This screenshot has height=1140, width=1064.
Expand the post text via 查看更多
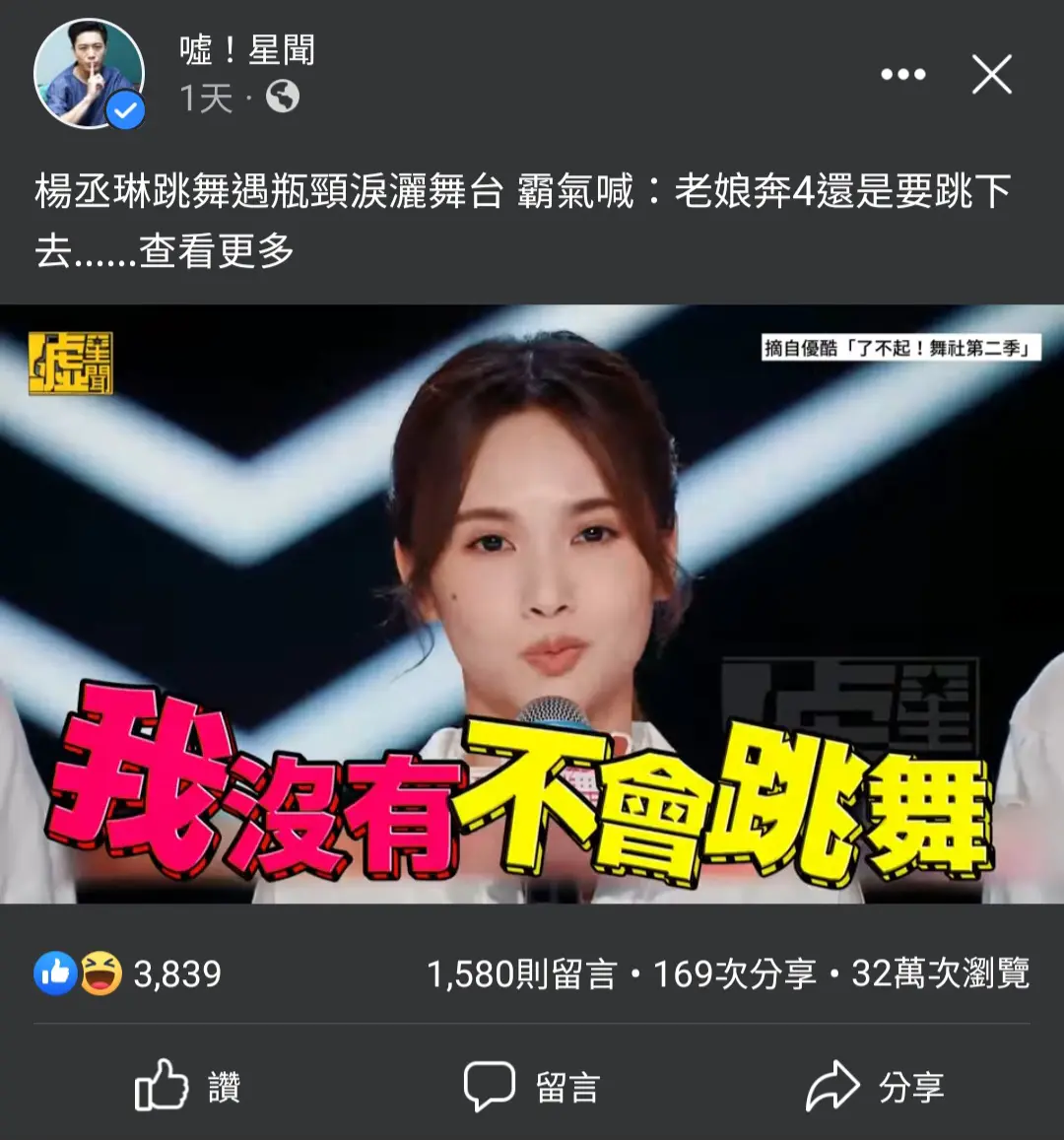click(217, 251)
